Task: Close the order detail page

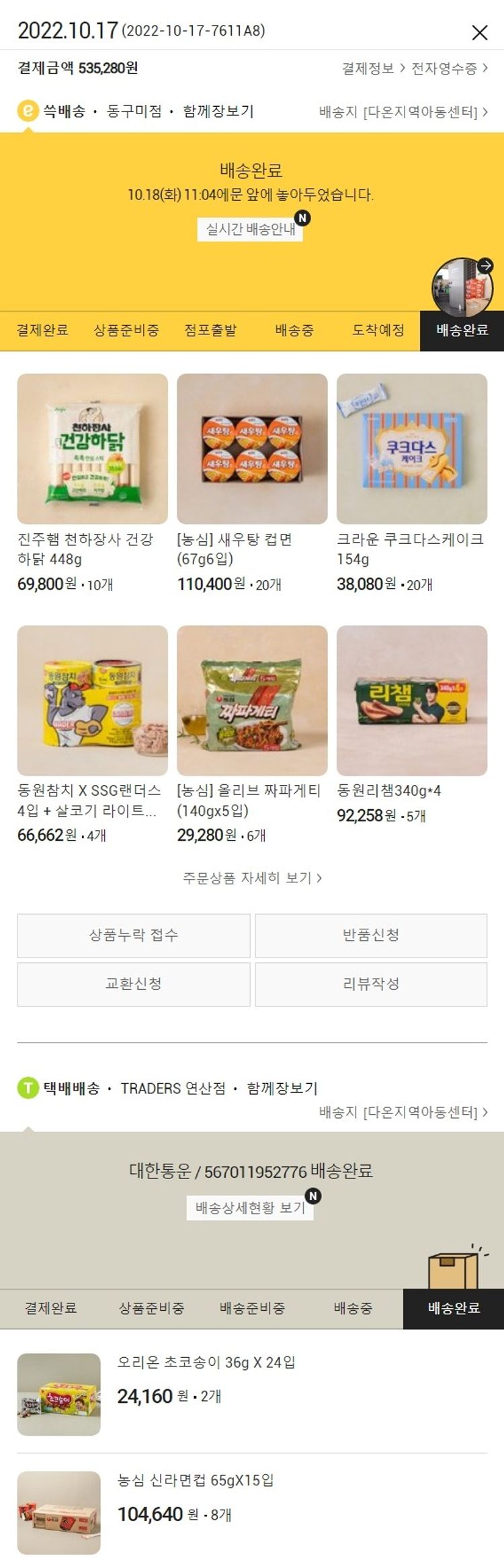Action: (479, 32)
